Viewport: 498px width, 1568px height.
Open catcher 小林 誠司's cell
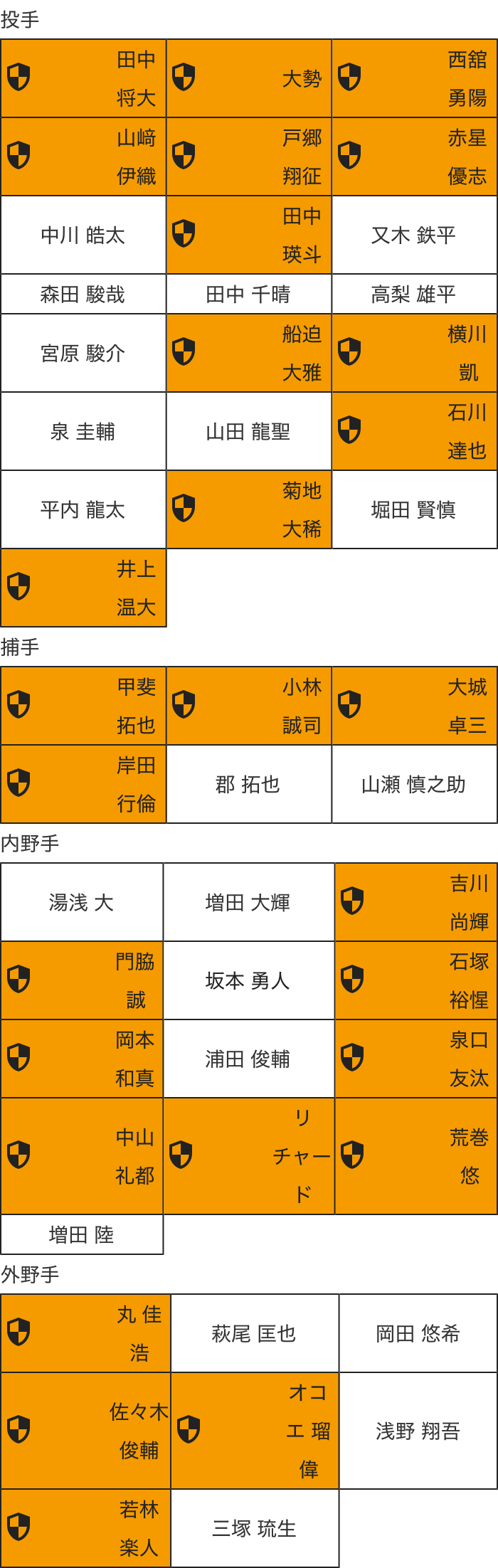[x=248, y=706]
